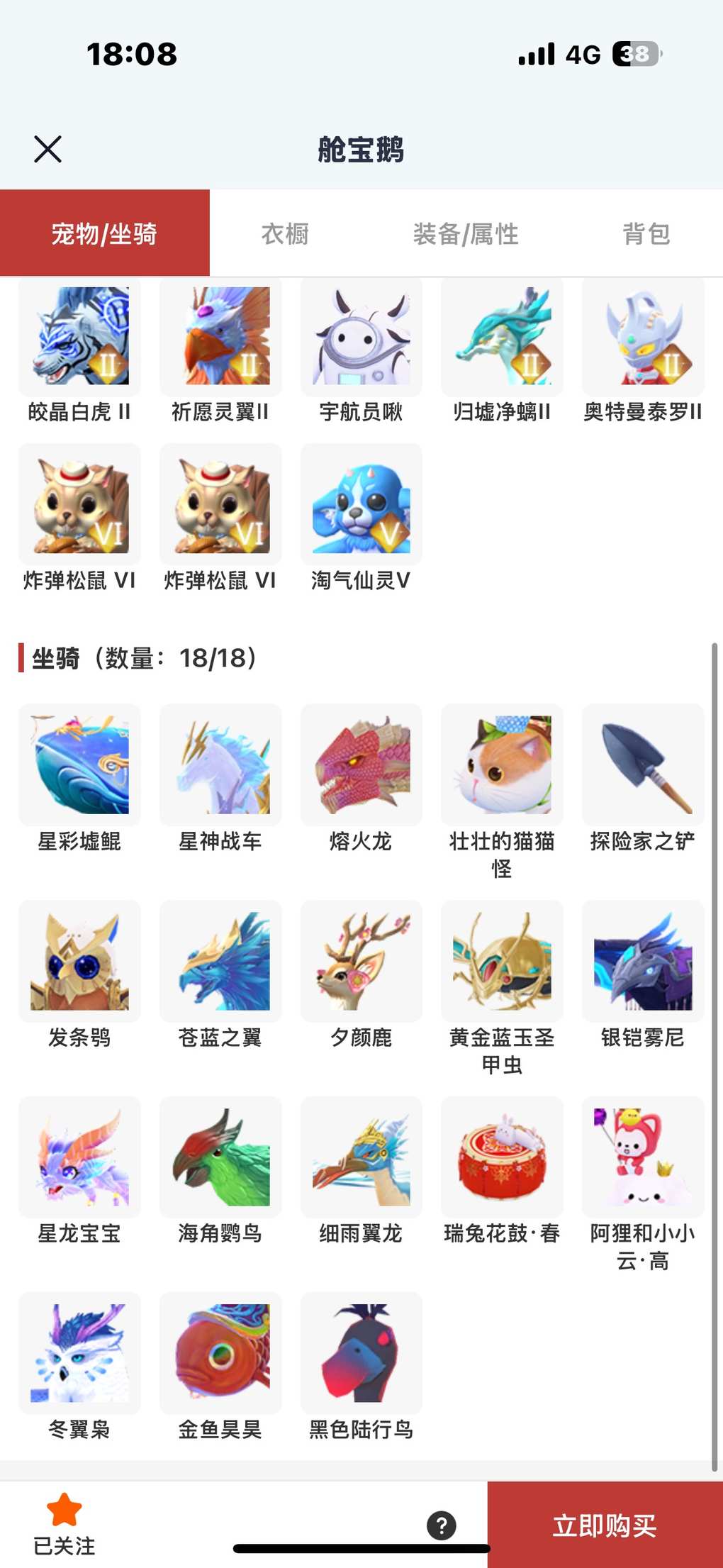Select the 熔火龙 mount

361,765
